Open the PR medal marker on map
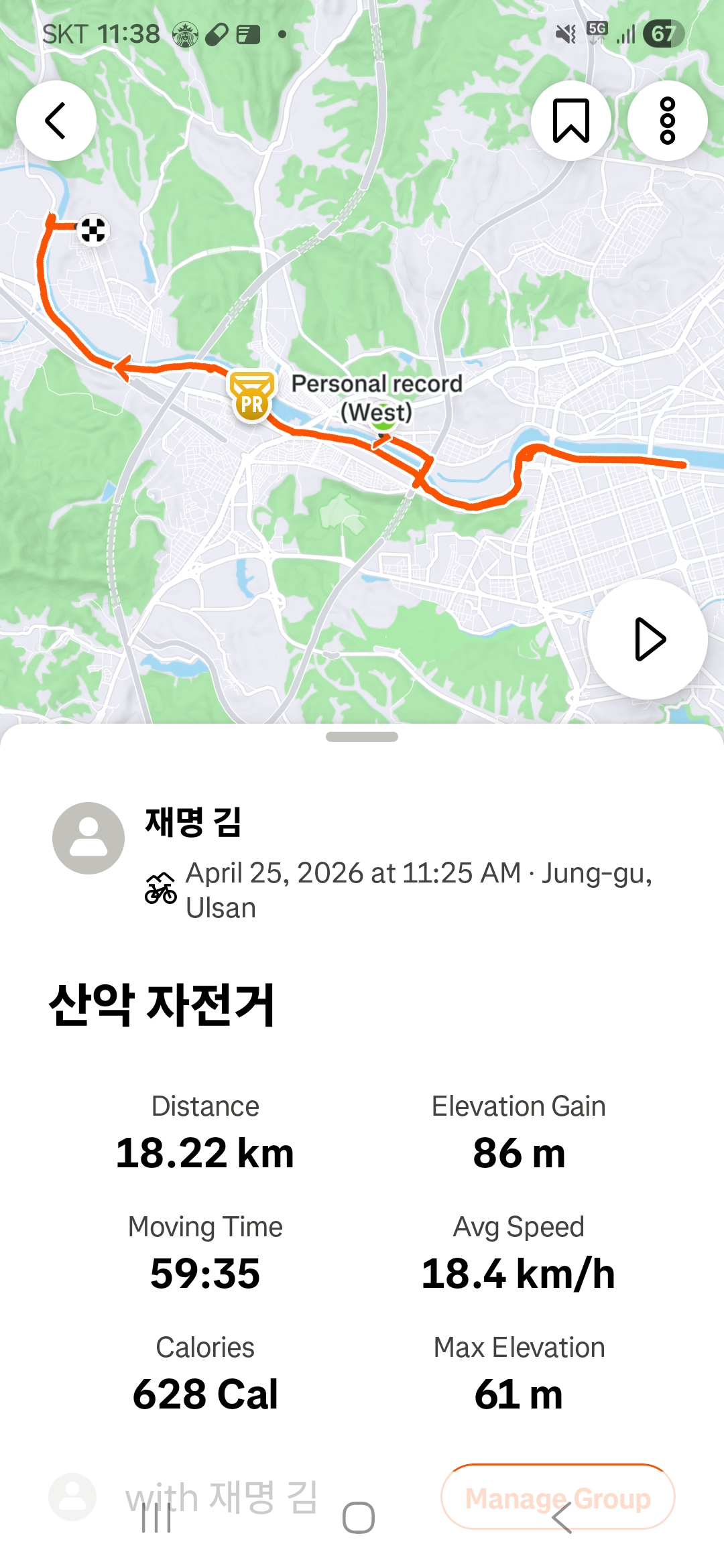Screen dimensions: 724x1568 pos(252,395)
